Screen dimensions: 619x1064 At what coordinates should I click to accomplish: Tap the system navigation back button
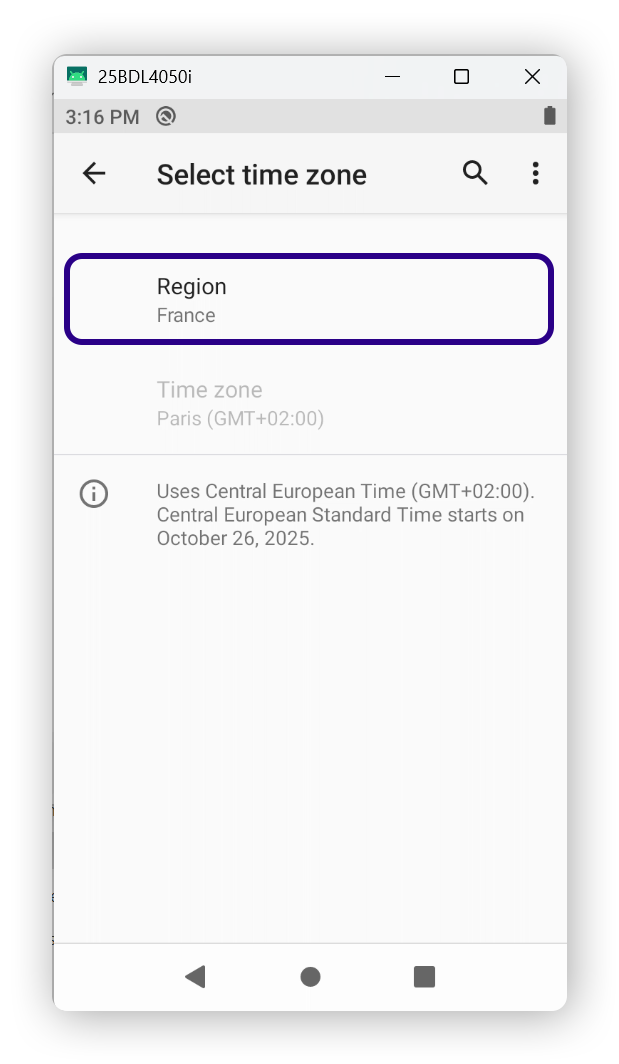tap(196, 976)
